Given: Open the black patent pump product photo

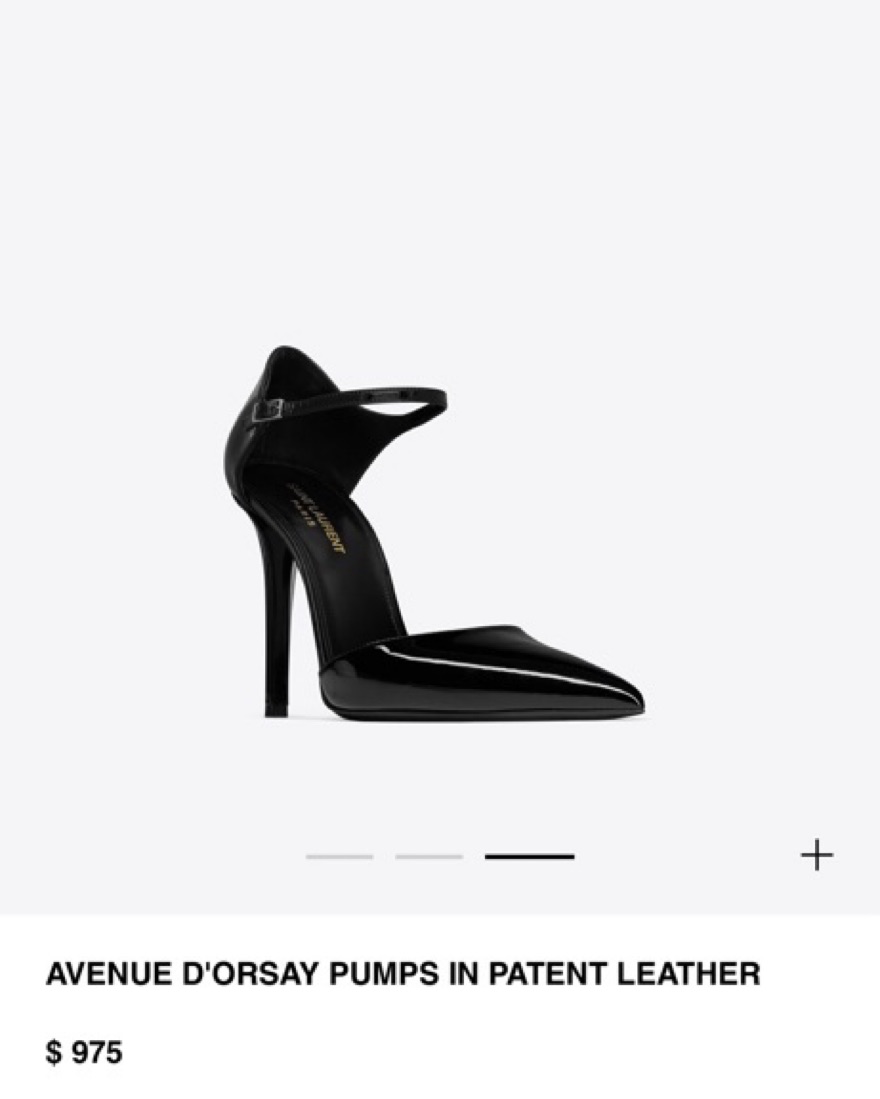Looking at the screenshot, I should point(434,534).
